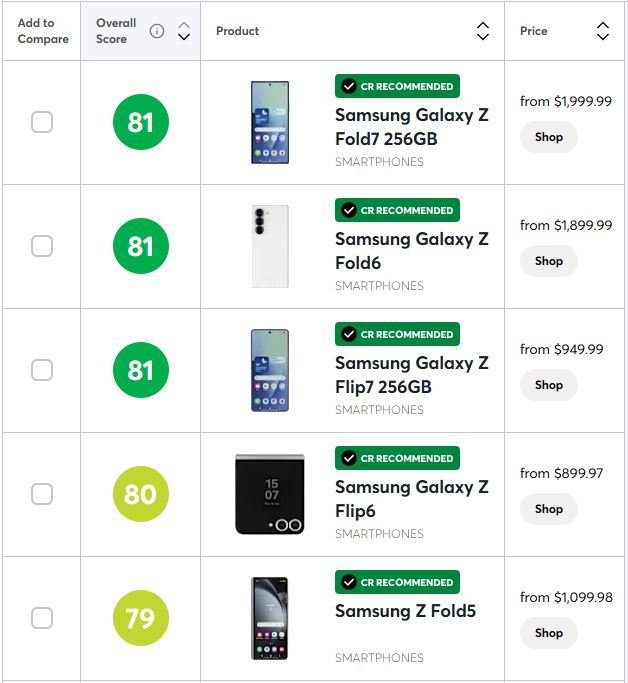Open the Overall Score info icon

click(157, 31)
